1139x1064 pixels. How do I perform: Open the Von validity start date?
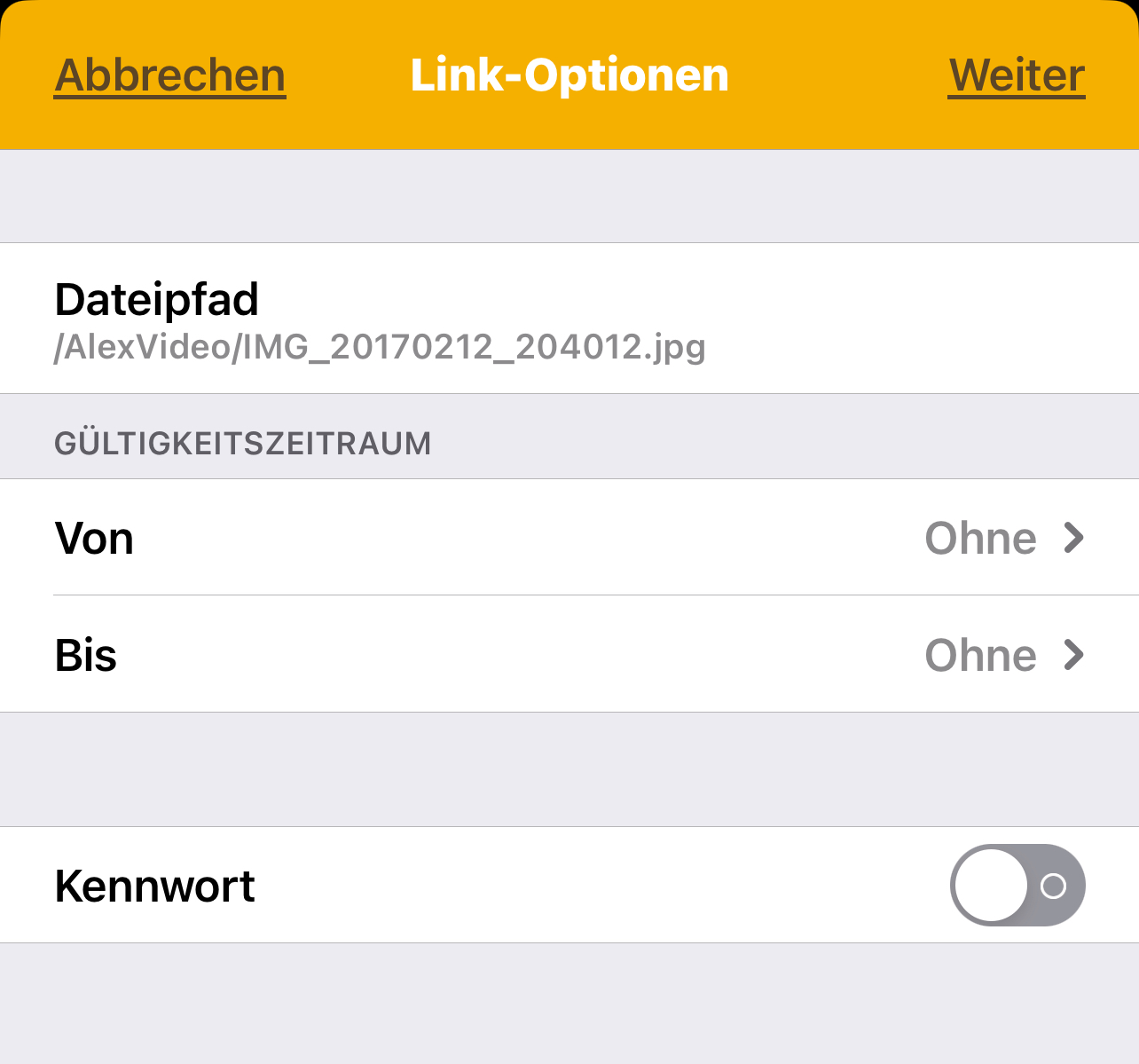point(569,538)
